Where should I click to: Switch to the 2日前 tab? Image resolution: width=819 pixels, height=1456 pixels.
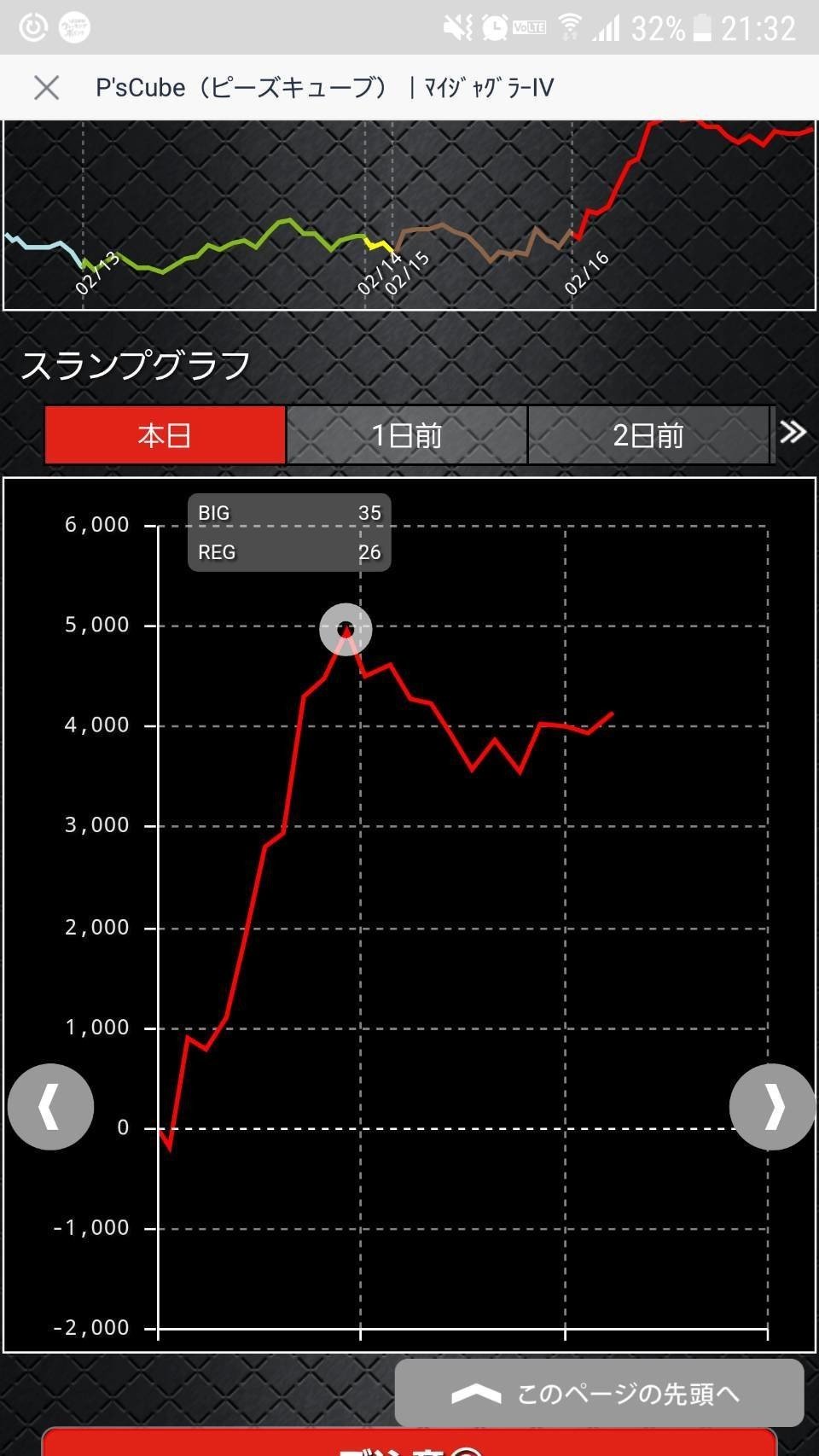tap(648, 435)
